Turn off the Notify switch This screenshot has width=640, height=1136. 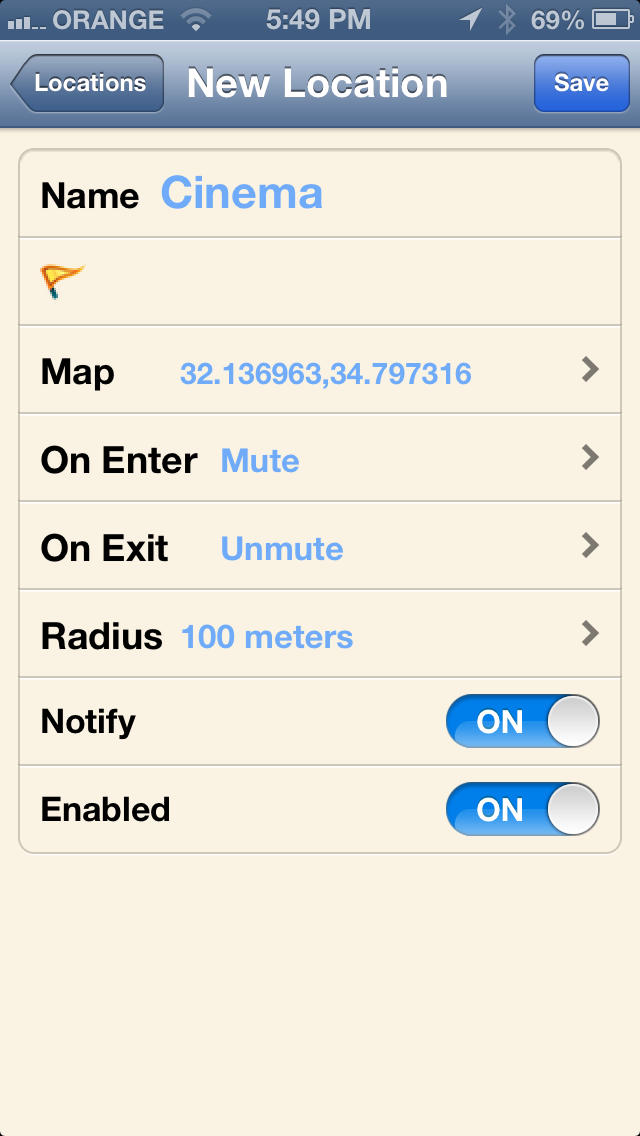pyautogui.click(x=523, y=721)
